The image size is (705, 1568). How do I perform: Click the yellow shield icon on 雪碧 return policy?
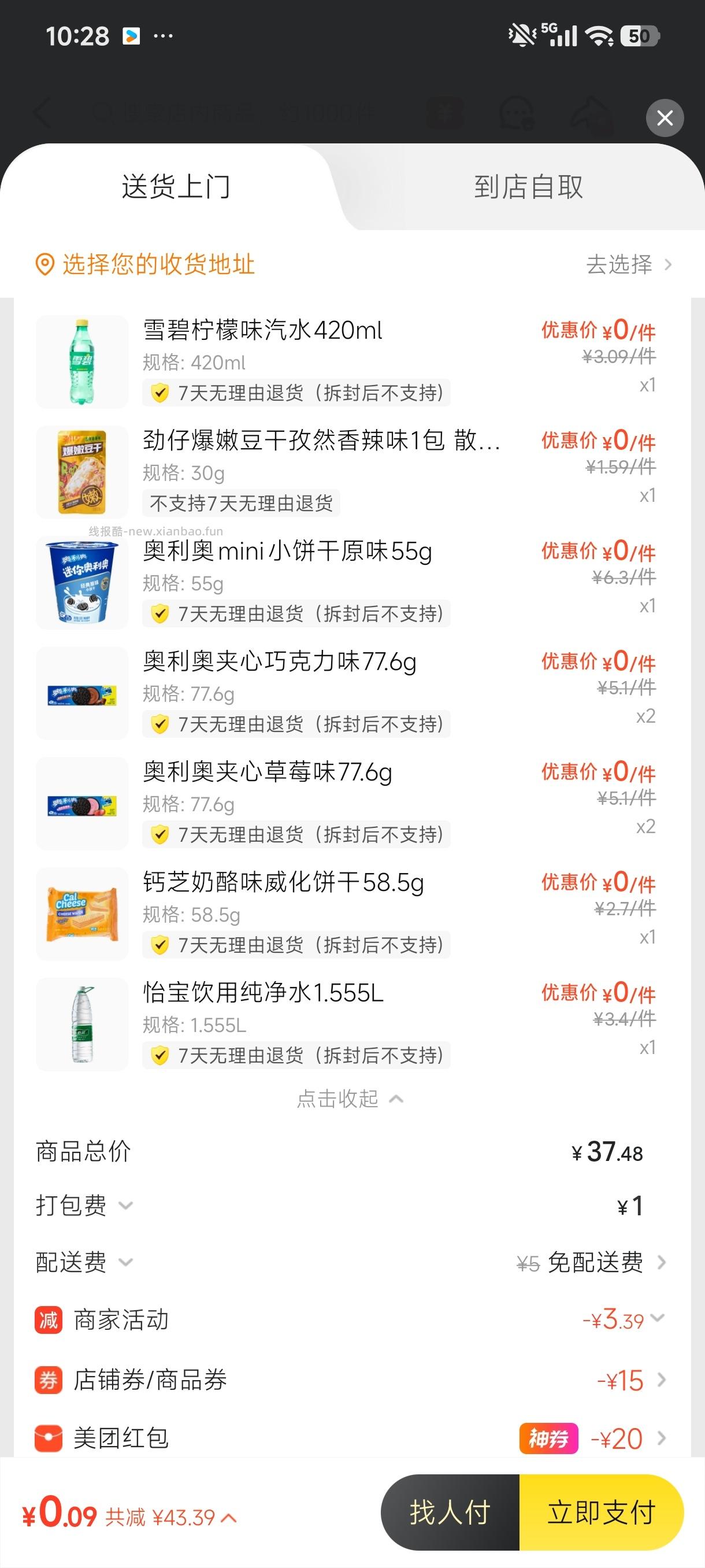(x=160, y=393)
